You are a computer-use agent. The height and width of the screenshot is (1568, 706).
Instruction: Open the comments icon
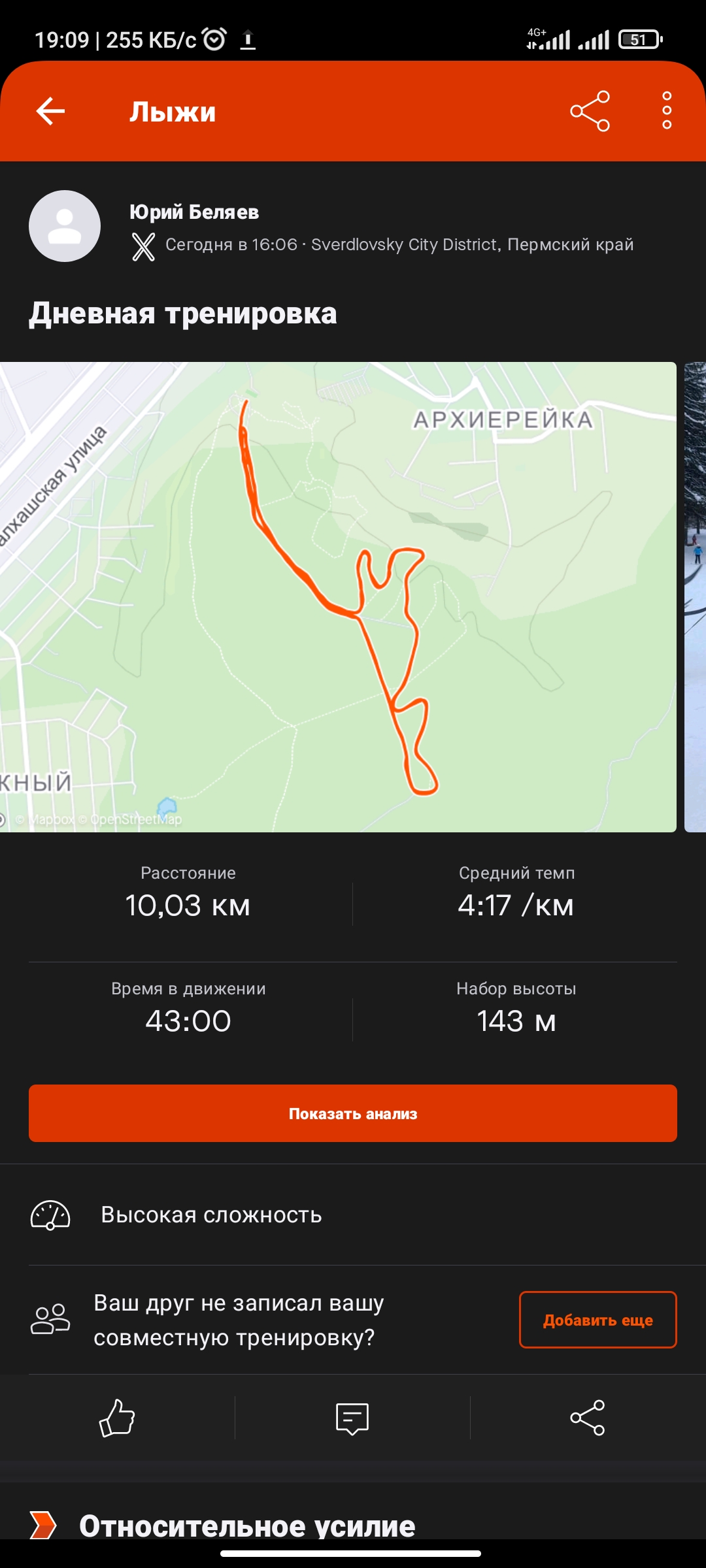[x=352, y=1418]
